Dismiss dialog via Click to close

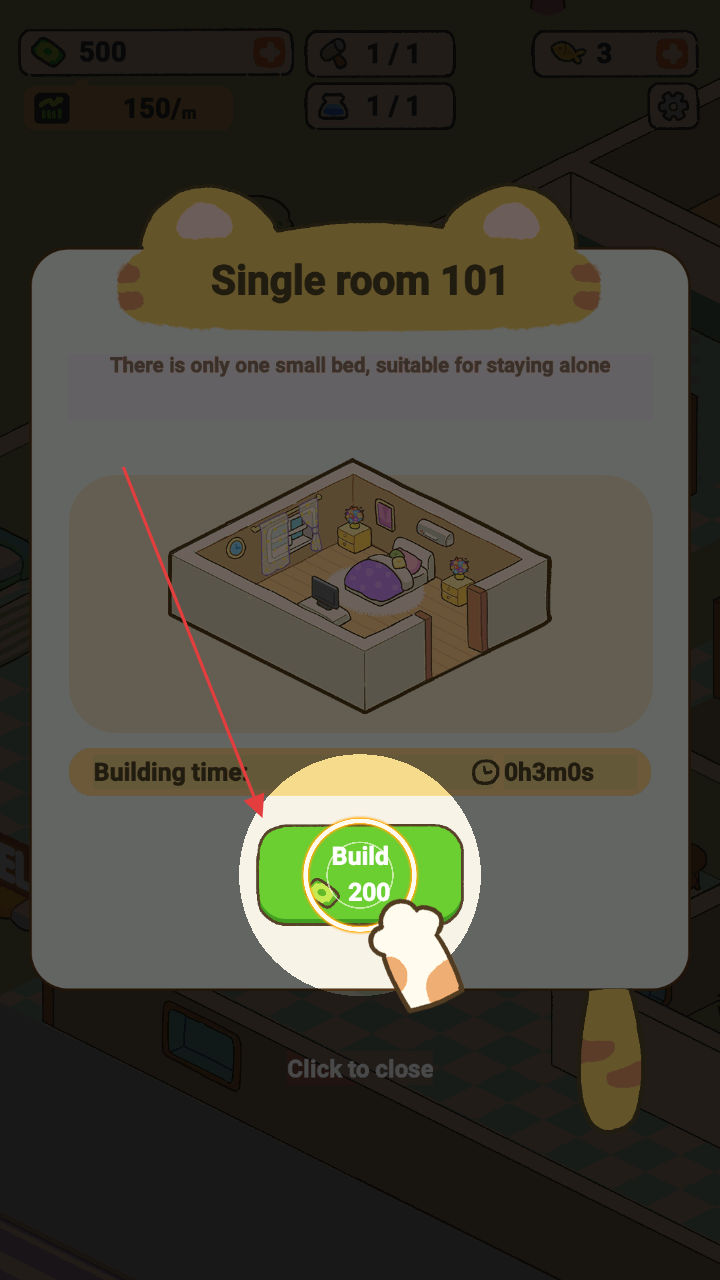(x=360, y=1069)
